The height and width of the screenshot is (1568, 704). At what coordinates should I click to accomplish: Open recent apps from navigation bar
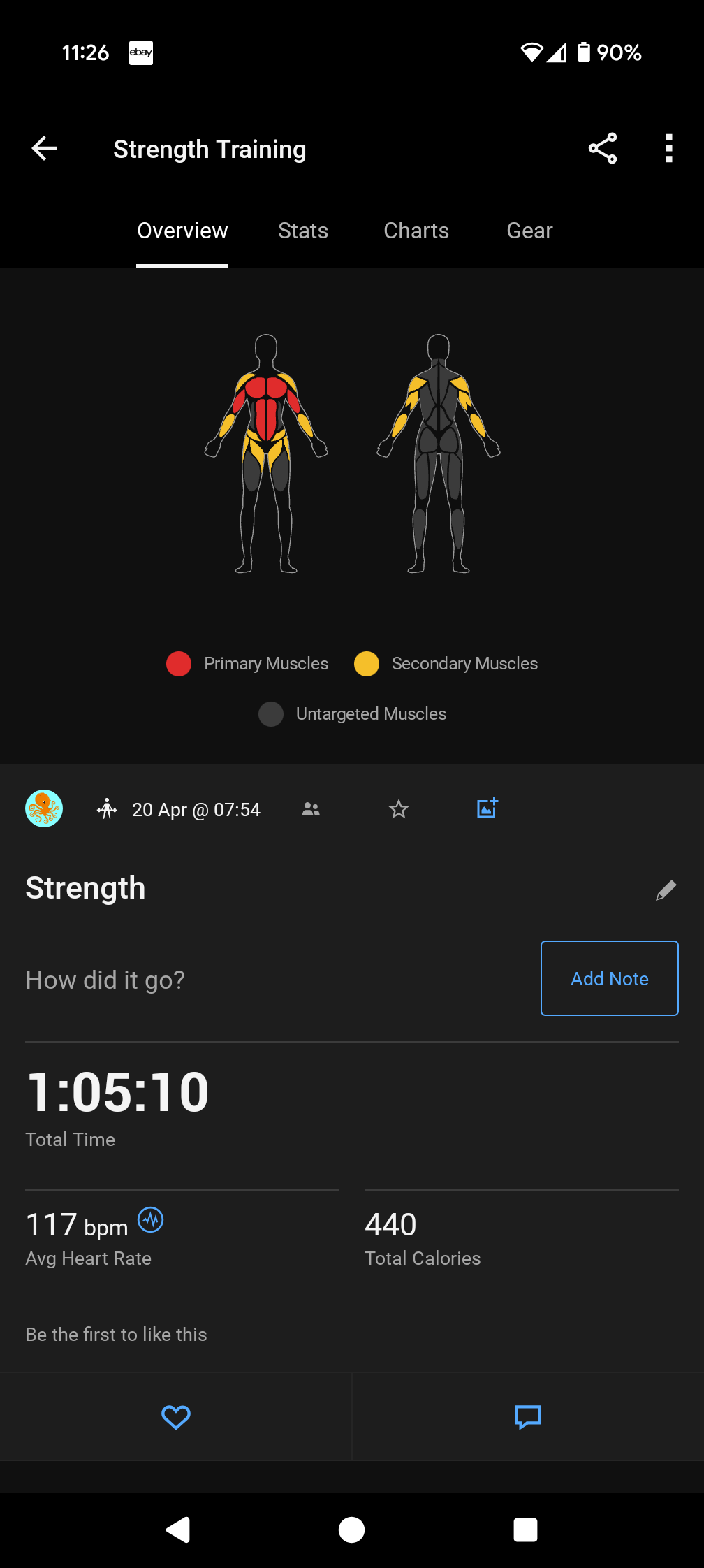(525, 1530)
